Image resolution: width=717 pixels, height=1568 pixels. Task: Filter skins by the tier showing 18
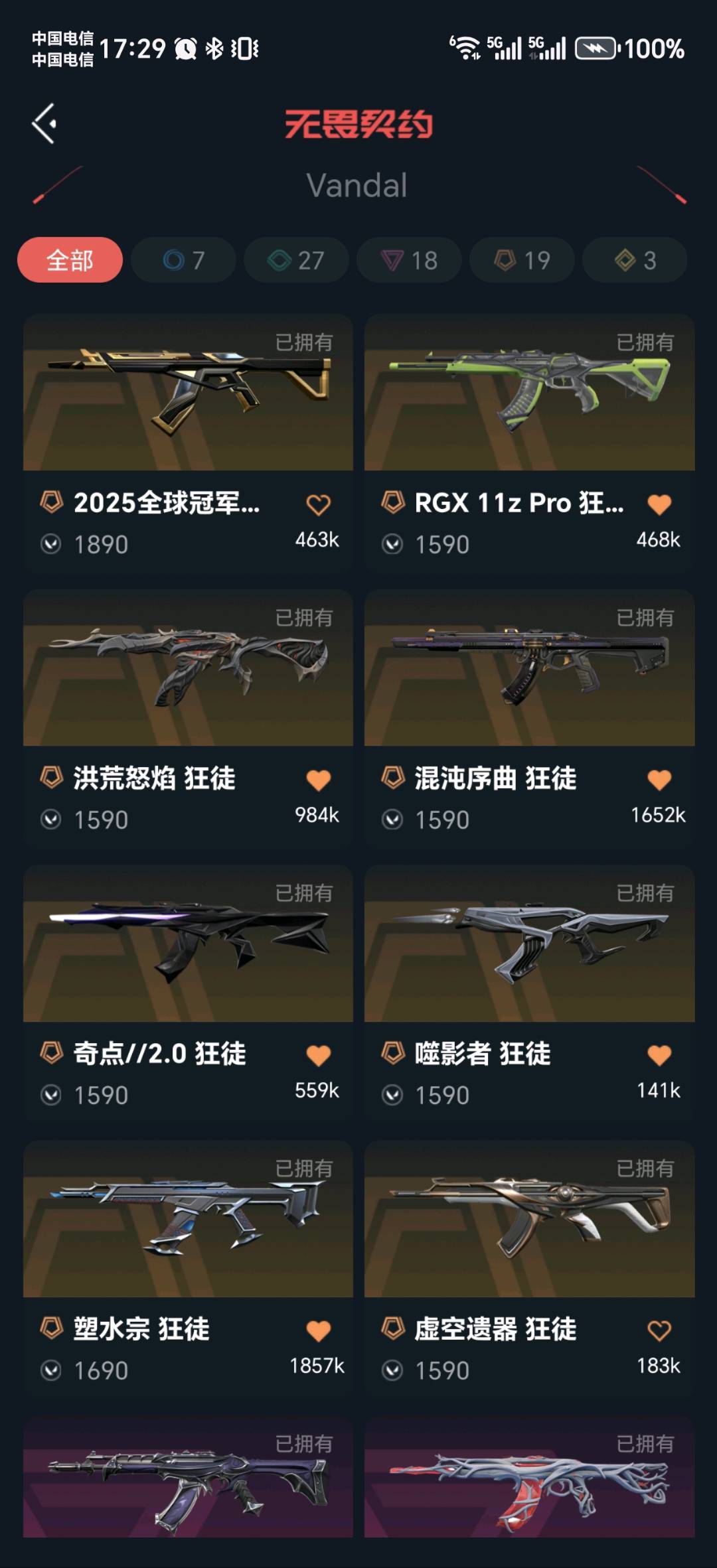coord(409,260)
